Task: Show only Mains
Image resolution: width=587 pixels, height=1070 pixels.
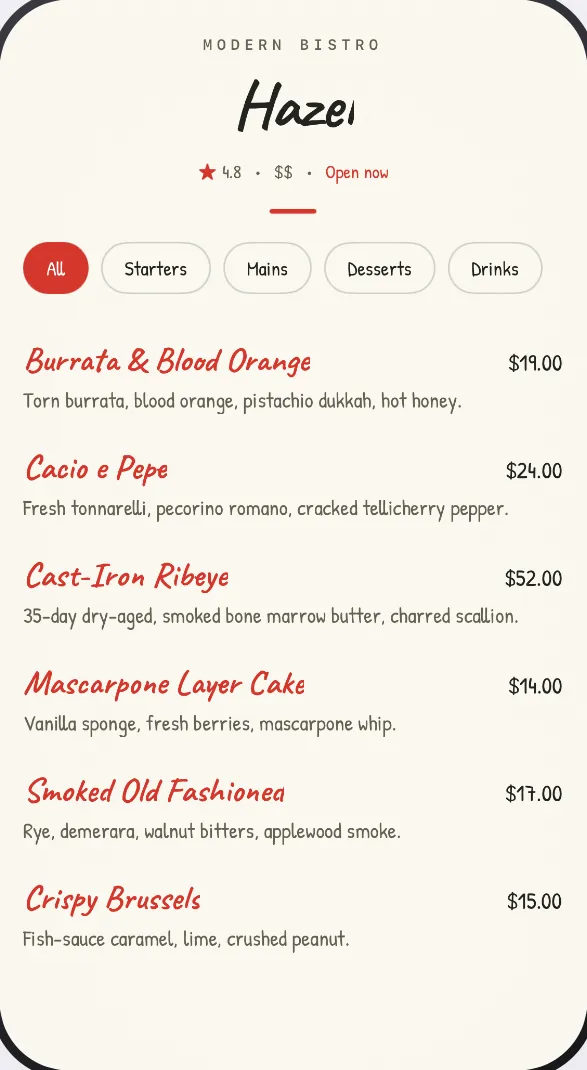Action: pos(267,268)
